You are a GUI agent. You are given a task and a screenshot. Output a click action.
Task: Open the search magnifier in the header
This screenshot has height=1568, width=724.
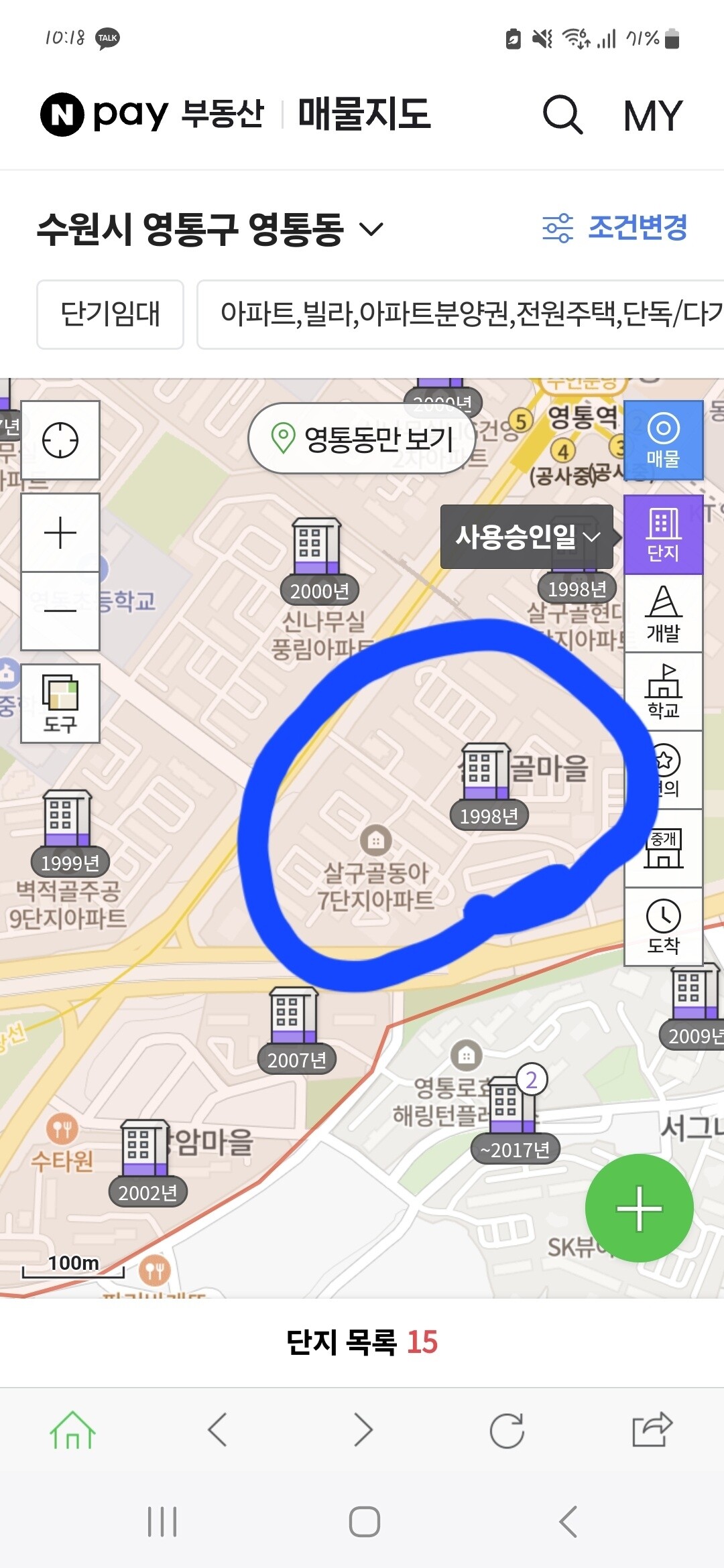(565, 114)
